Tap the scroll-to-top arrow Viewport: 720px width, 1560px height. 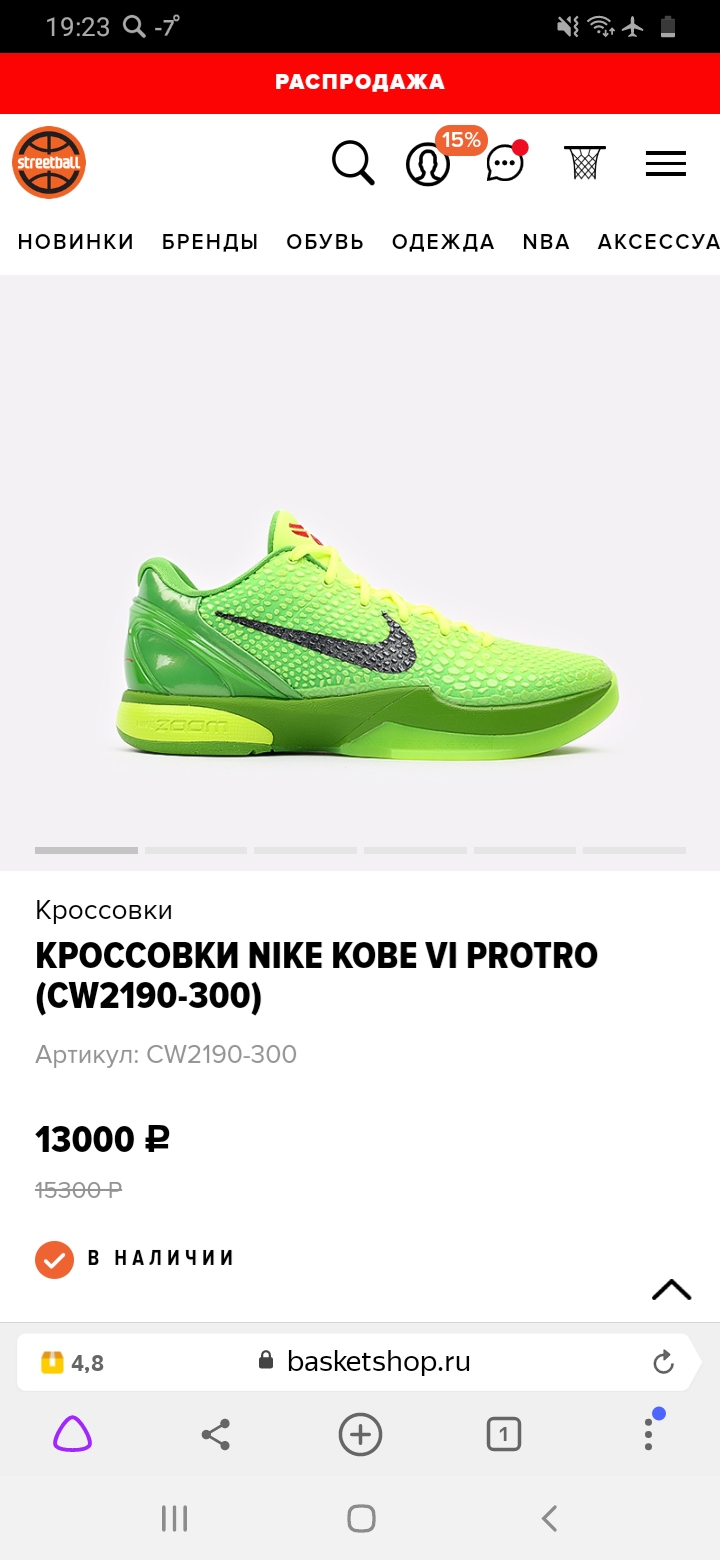[x=672, y=1290]
